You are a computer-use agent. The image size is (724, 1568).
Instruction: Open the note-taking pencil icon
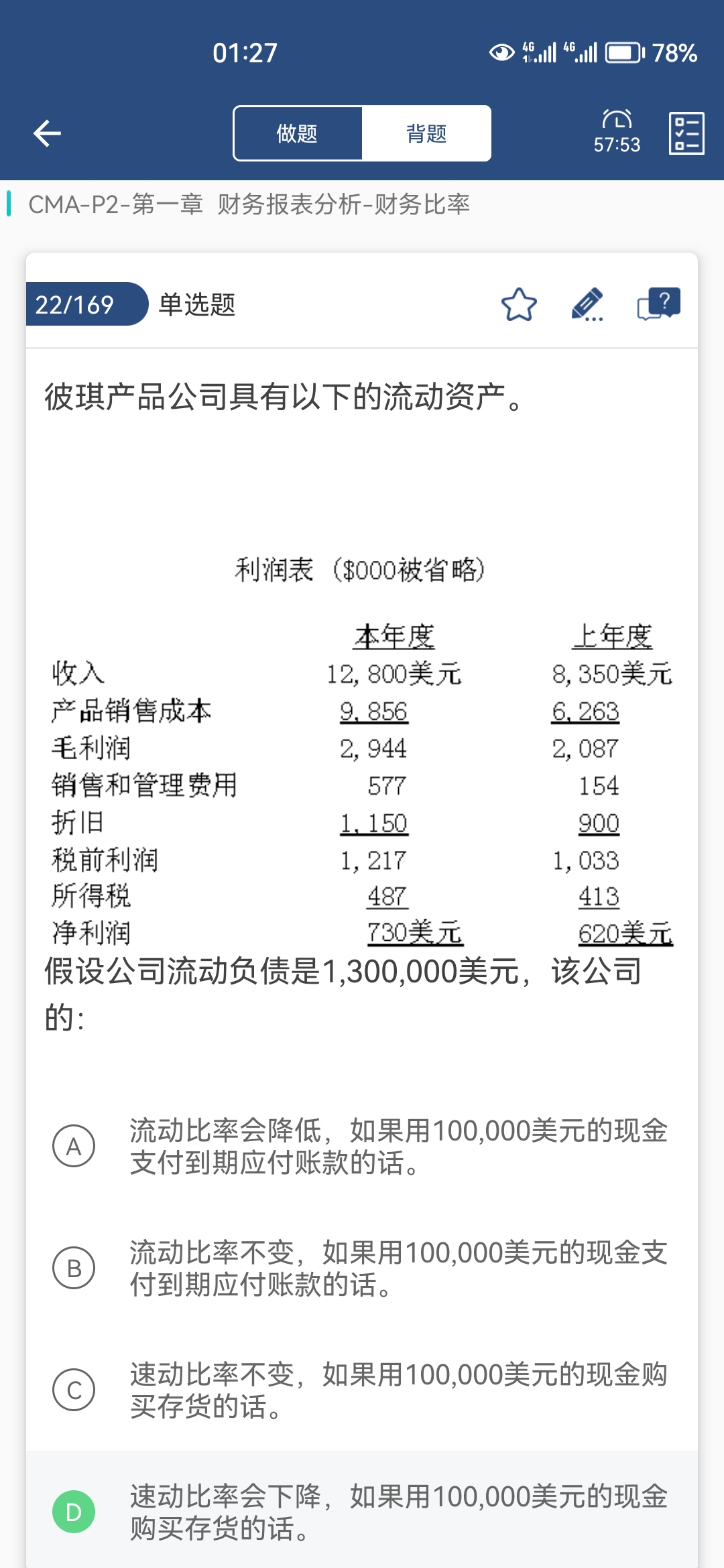coord(587,305)
